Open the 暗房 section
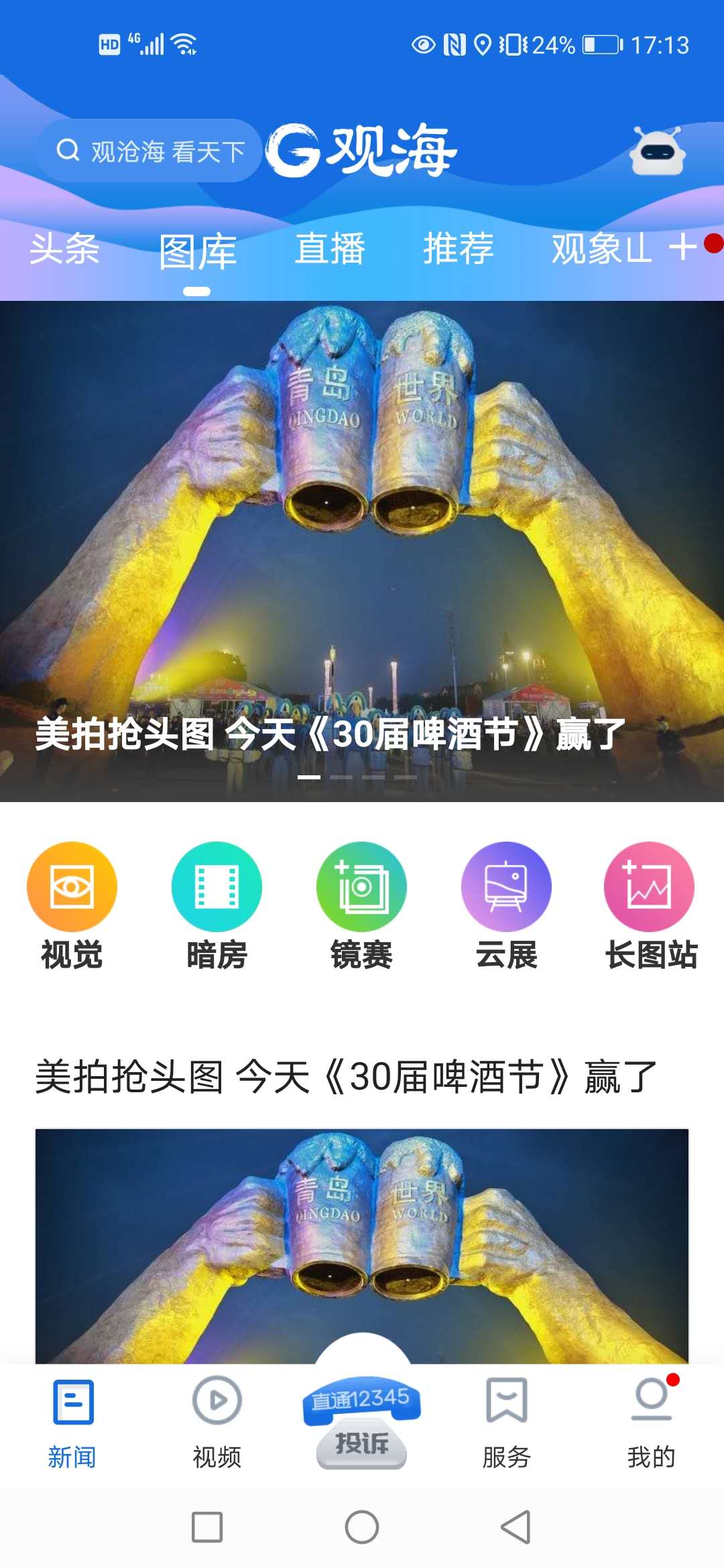The width and height of the screenshot is (724, 1568). coord(217,905)
